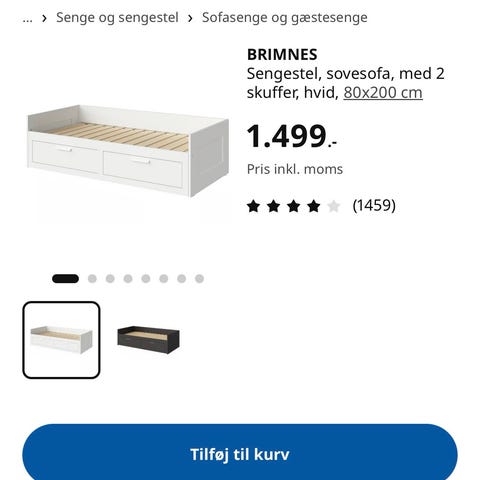Select the white bed frame variant
This screenshot has width=480, height=480.
[61, 340]
